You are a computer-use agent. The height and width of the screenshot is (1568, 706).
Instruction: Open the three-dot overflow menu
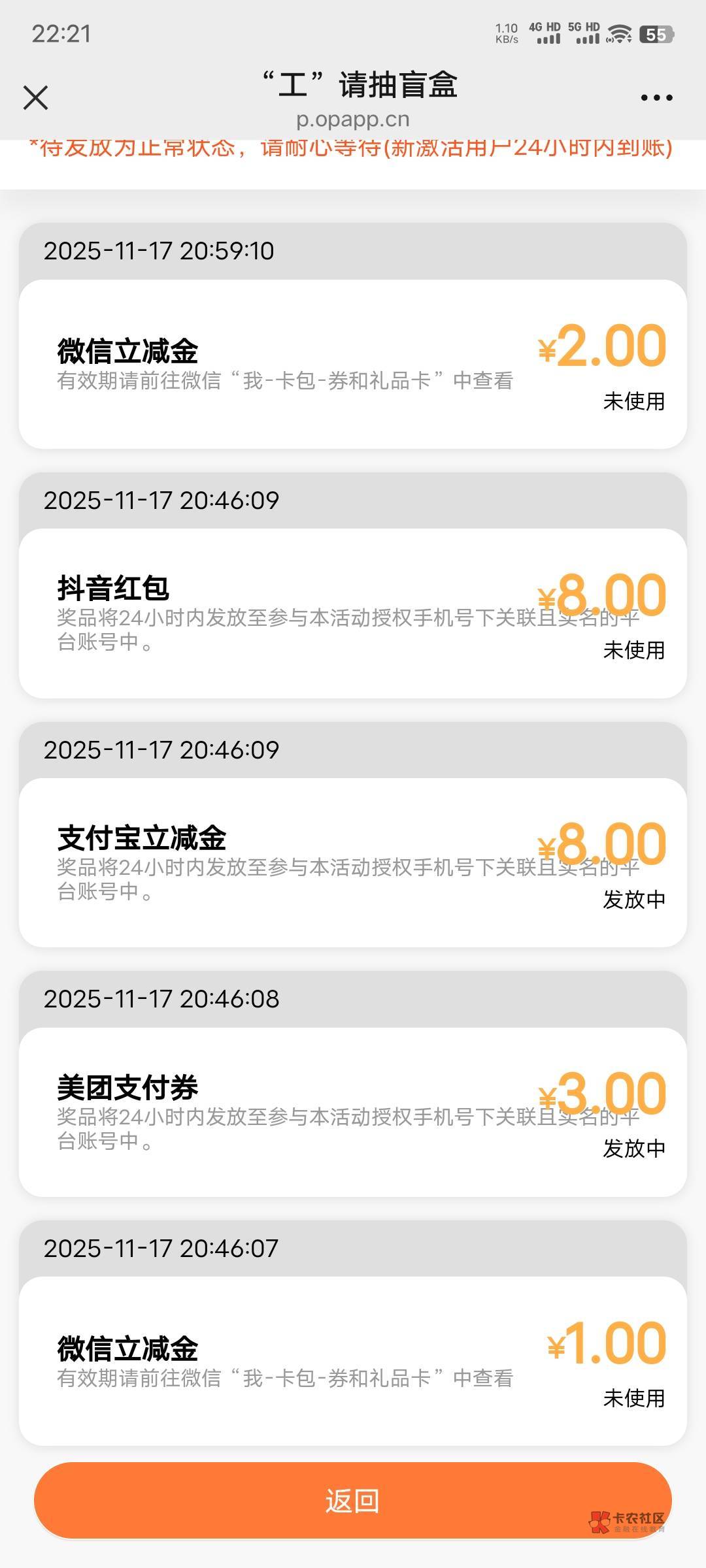coord(656,98)
